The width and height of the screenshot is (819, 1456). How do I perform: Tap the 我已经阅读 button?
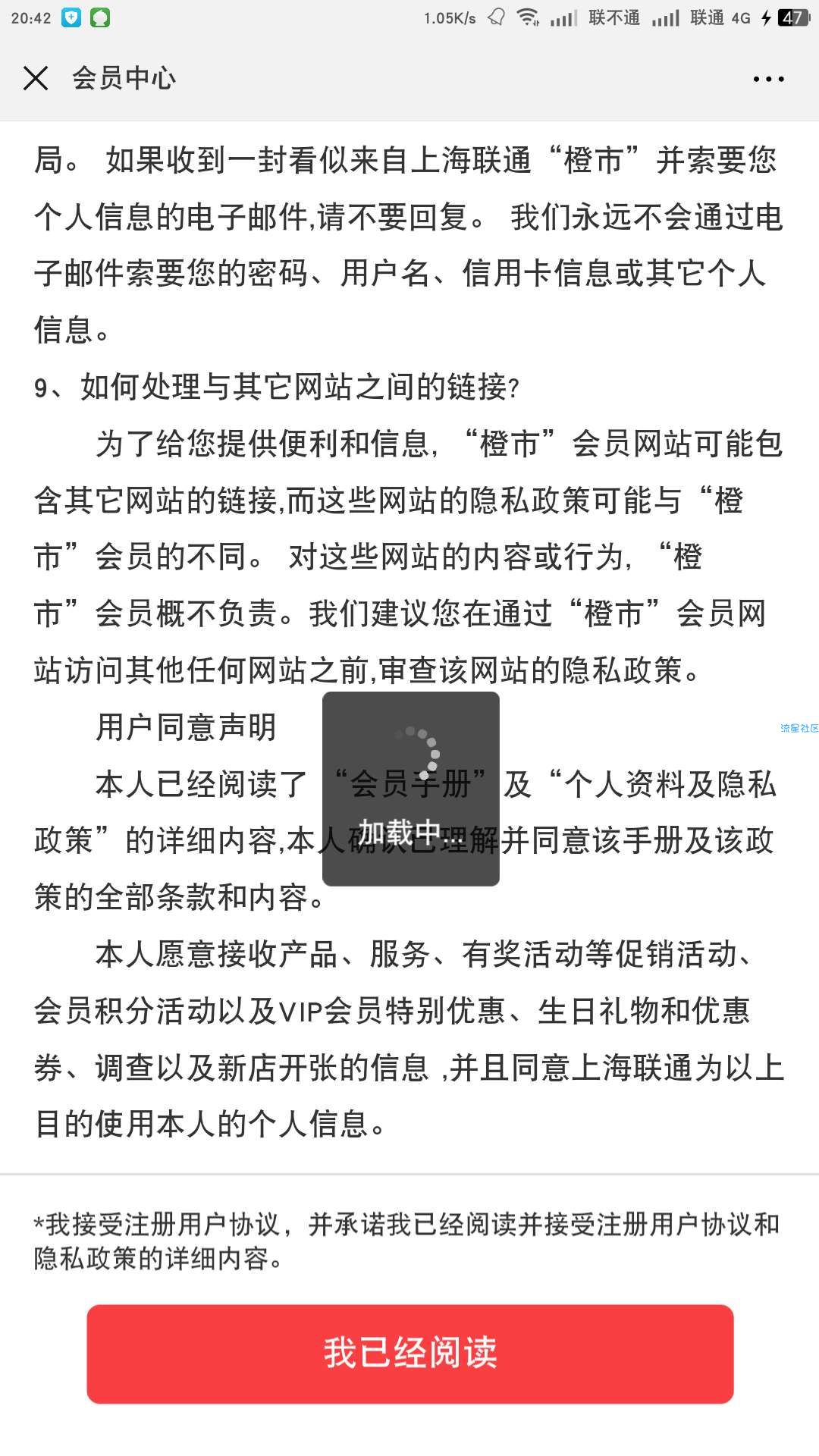tap(409, 1354)
